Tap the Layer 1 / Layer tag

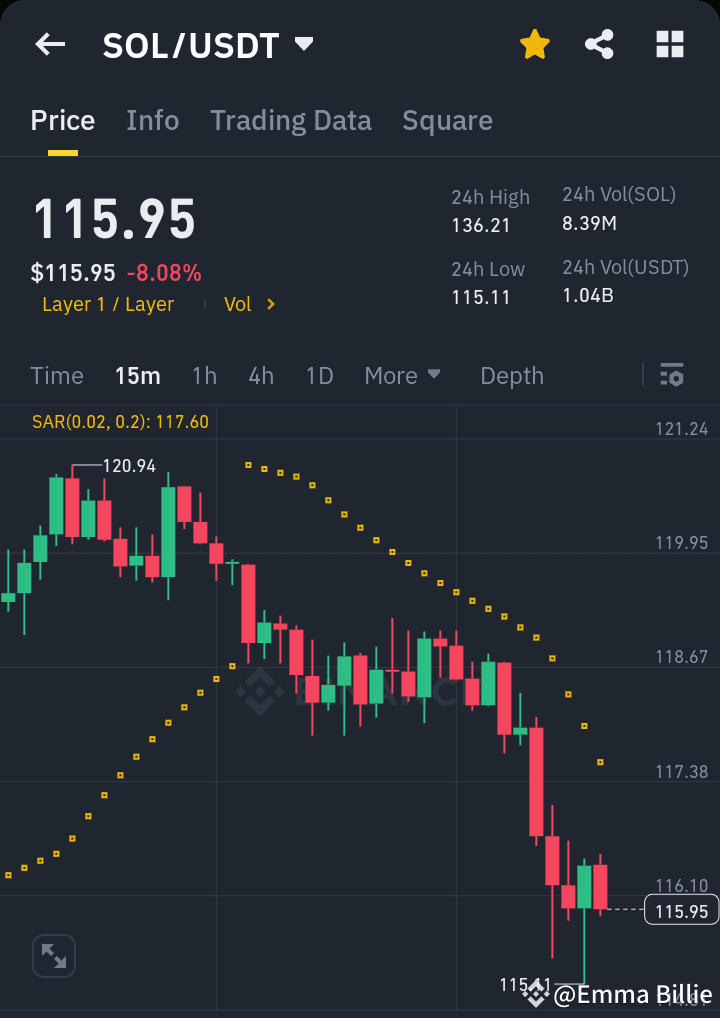[108, 304]
